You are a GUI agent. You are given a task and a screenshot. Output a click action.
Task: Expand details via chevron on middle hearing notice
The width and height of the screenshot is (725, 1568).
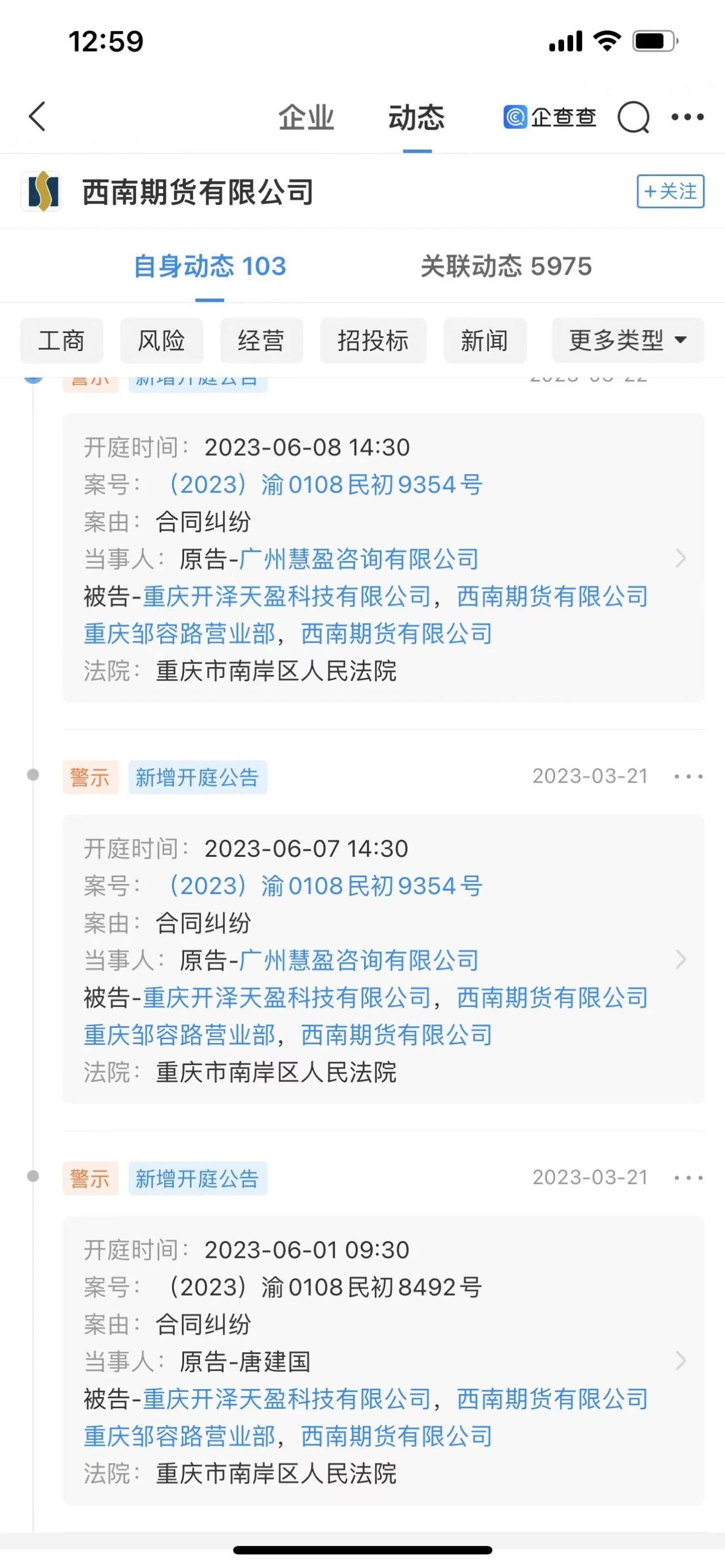[x=680, y=960]
